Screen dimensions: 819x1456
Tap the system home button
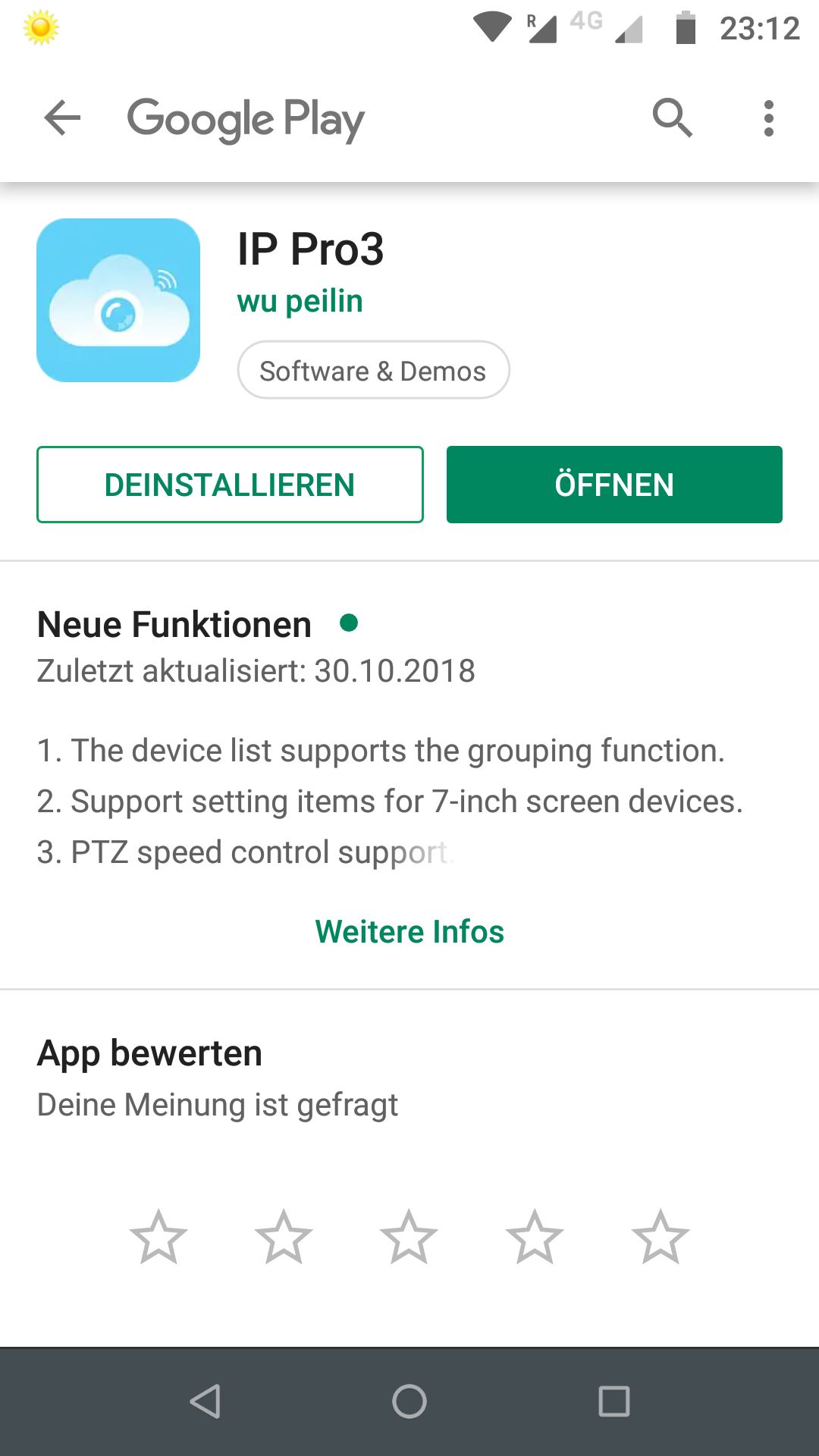409,1401
